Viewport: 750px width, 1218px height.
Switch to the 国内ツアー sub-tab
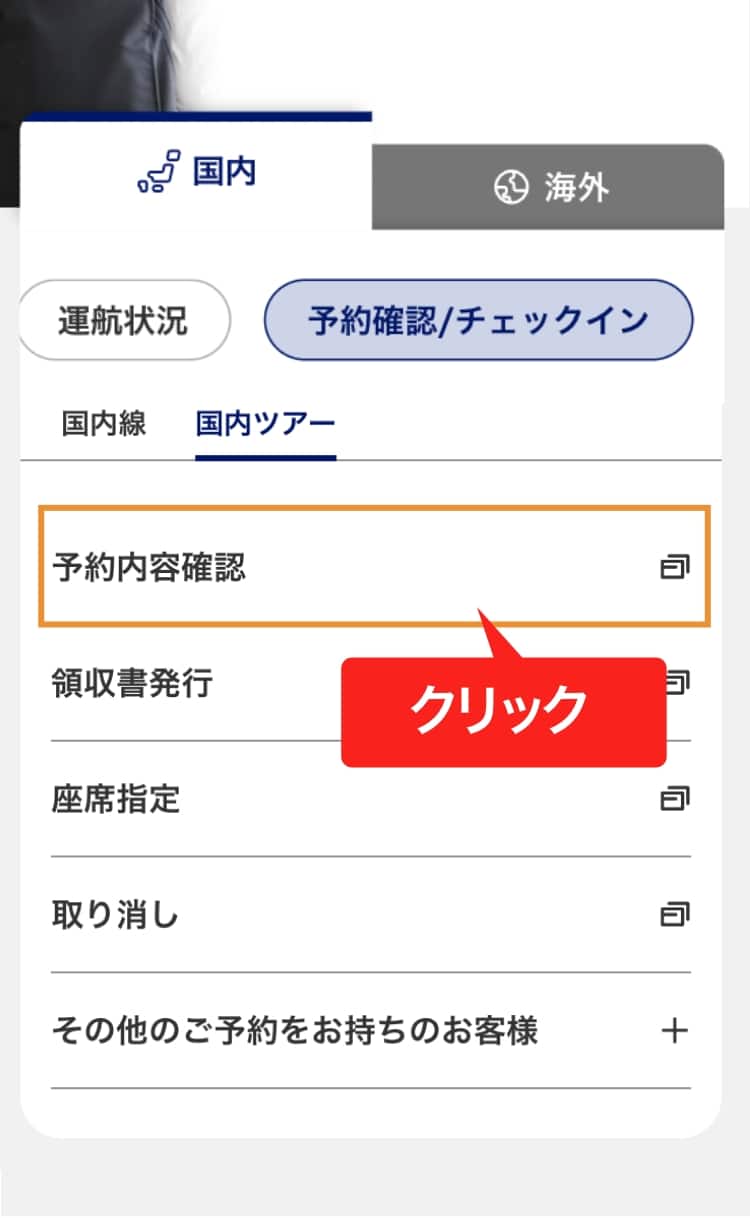pos(265,423)
